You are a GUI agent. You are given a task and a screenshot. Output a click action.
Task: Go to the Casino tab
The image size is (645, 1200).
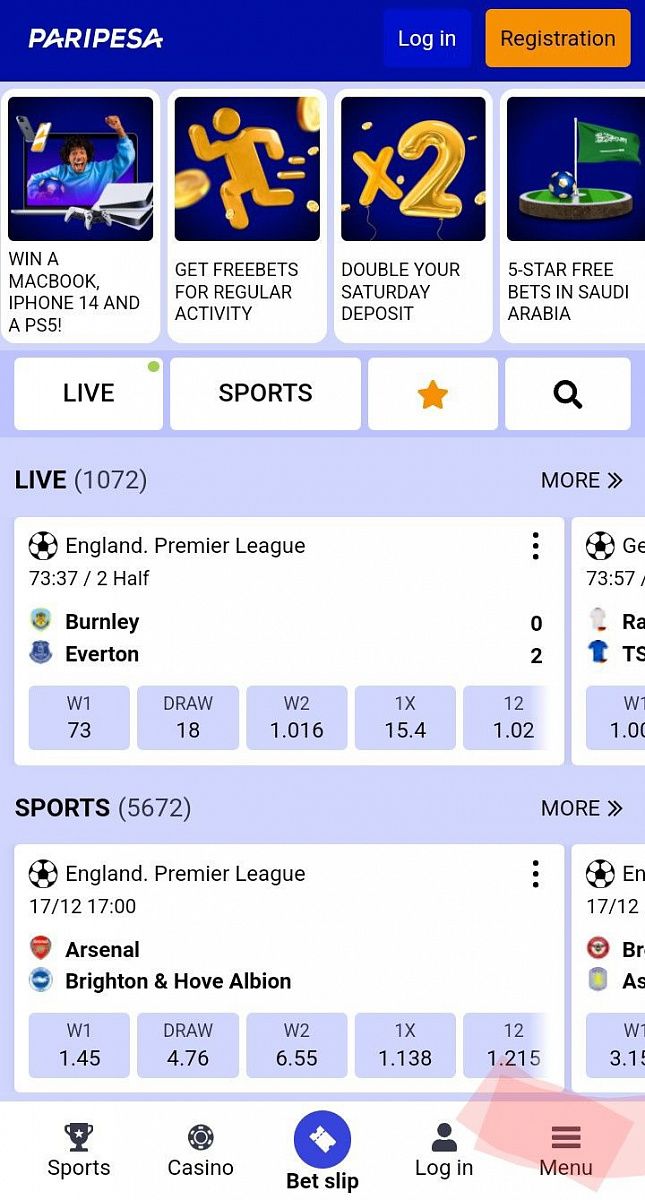200,1150
